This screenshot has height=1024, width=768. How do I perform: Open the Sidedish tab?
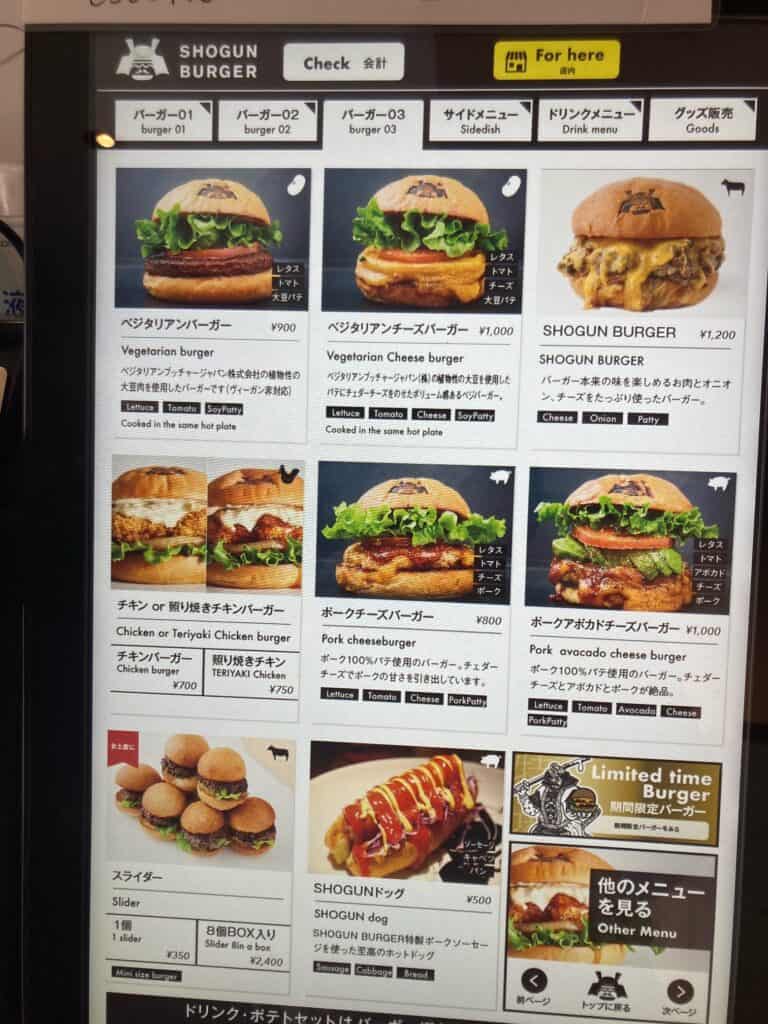coord(481,121)
